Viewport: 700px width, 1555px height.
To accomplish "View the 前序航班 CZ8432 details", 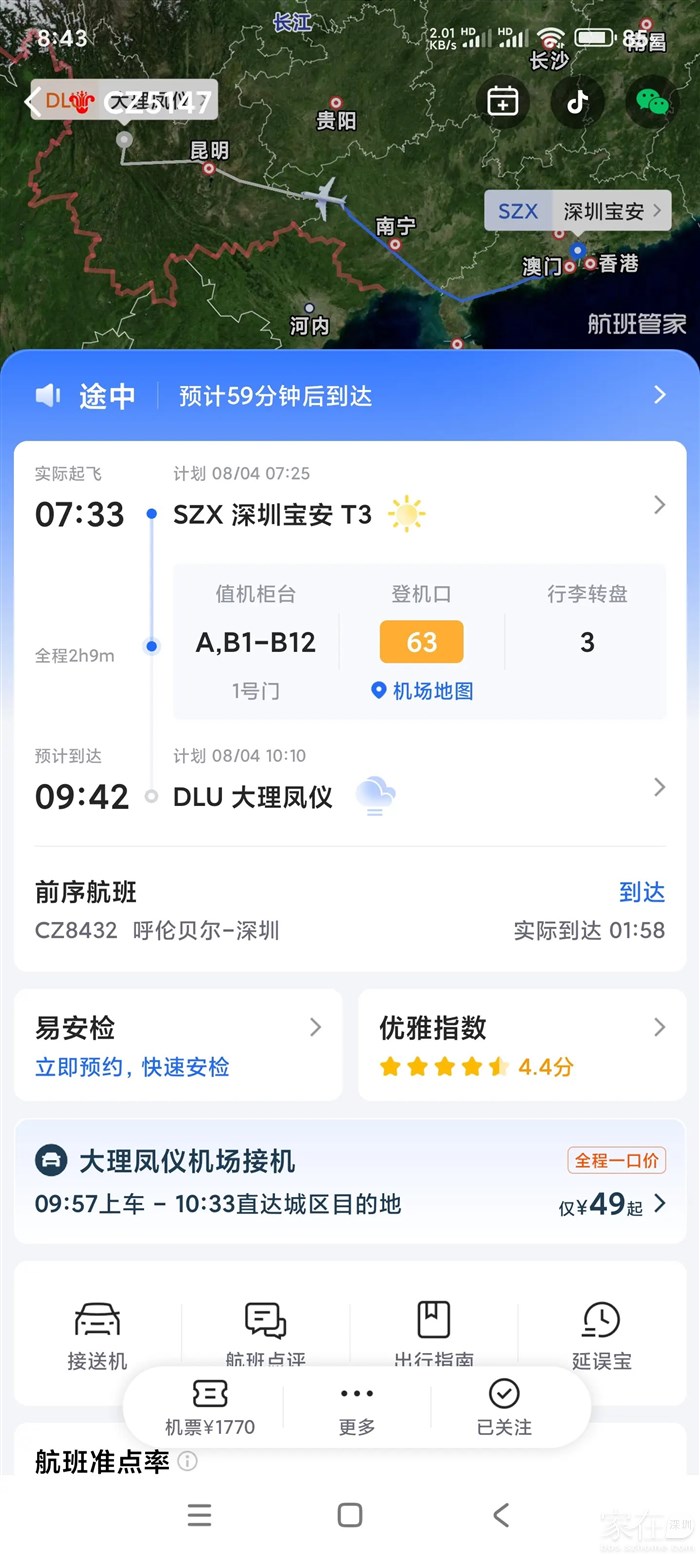I will (350, 910).
